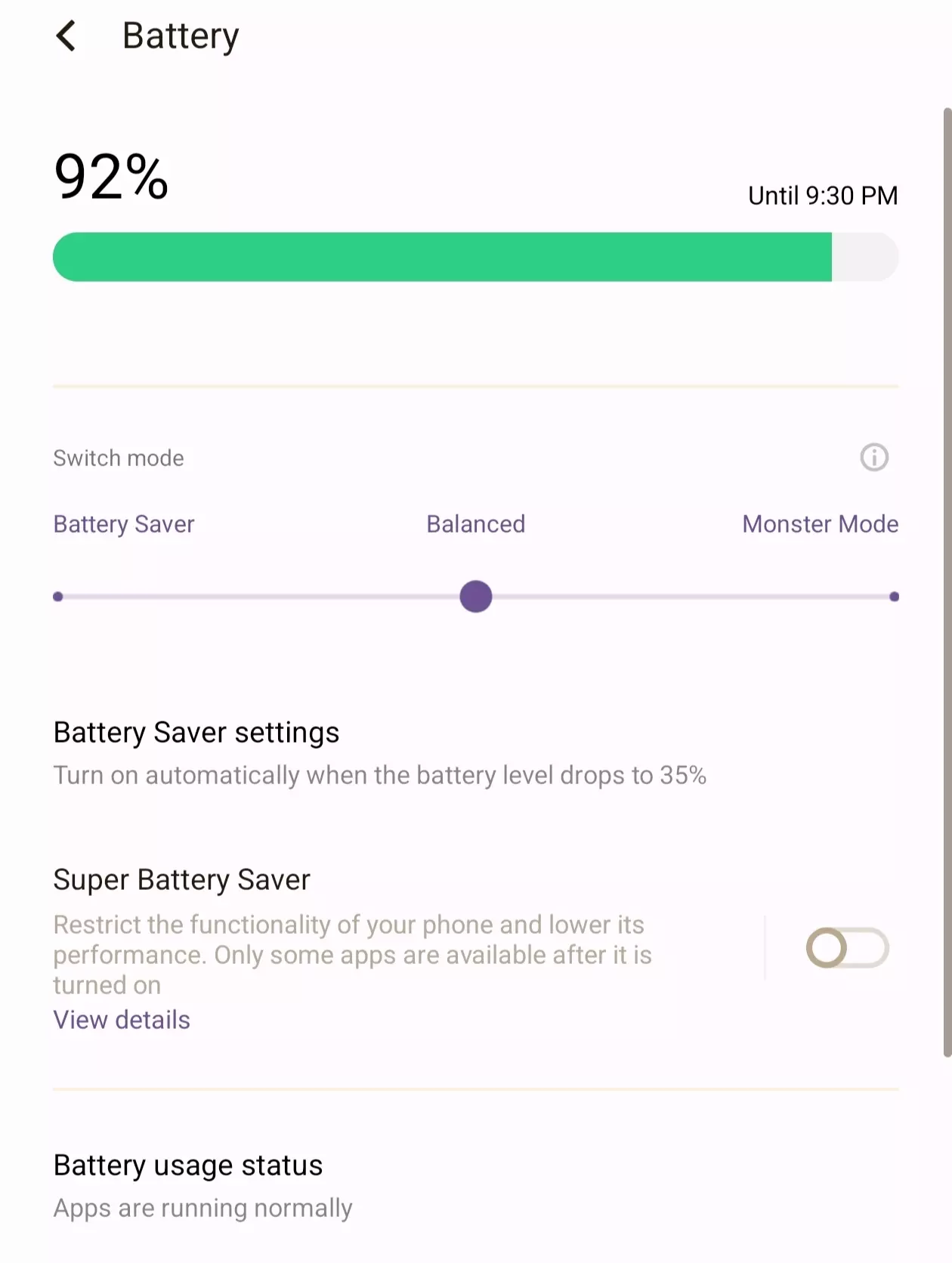Switch to Monster Mode
The width and height of the screenshot is (952, 1263).
[x=820, y=524]
